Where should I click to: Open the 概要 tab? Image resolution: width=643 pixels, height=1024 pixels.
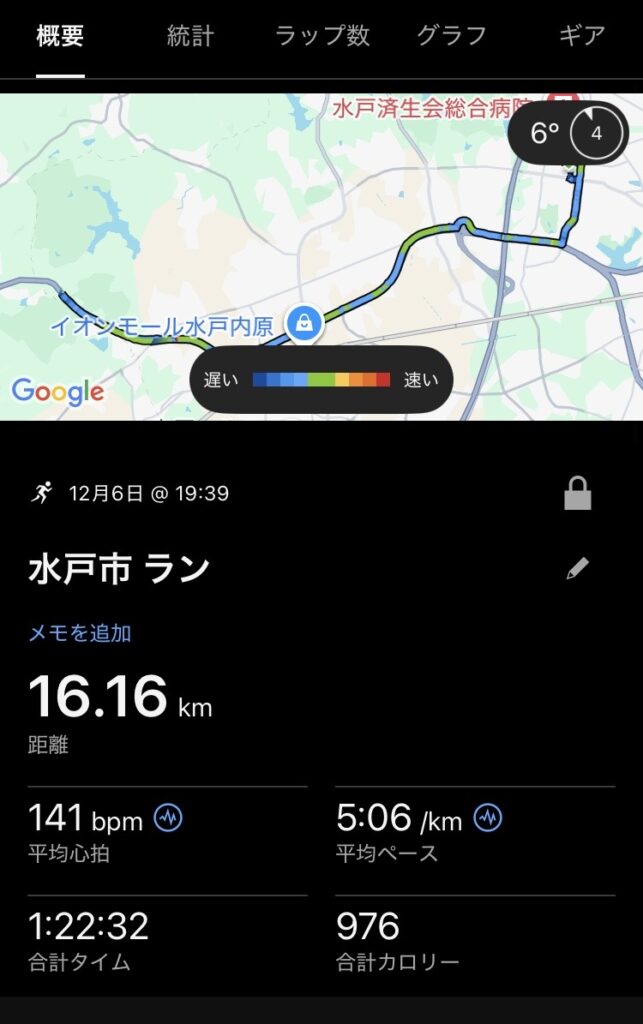tap(60, 36)
